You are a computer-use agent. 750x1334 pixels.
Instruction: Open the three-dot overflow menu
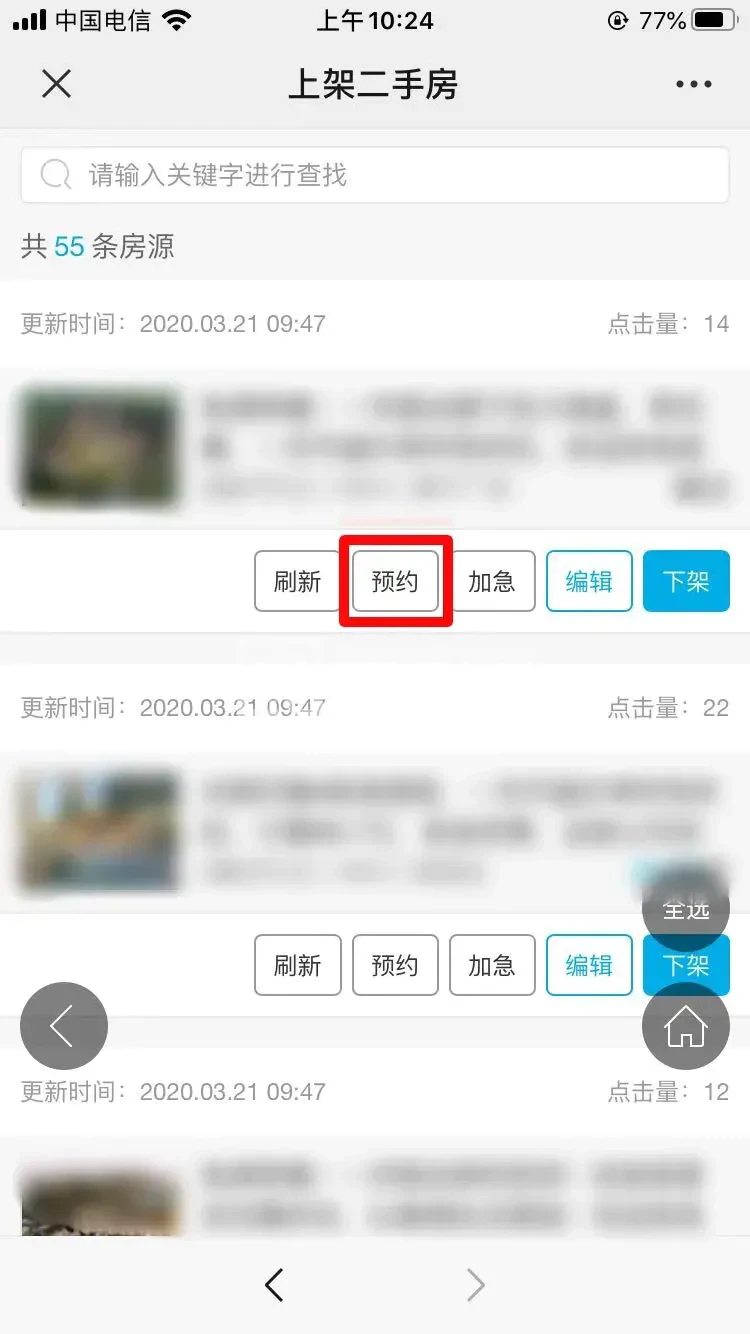click(x=693, y=85)
